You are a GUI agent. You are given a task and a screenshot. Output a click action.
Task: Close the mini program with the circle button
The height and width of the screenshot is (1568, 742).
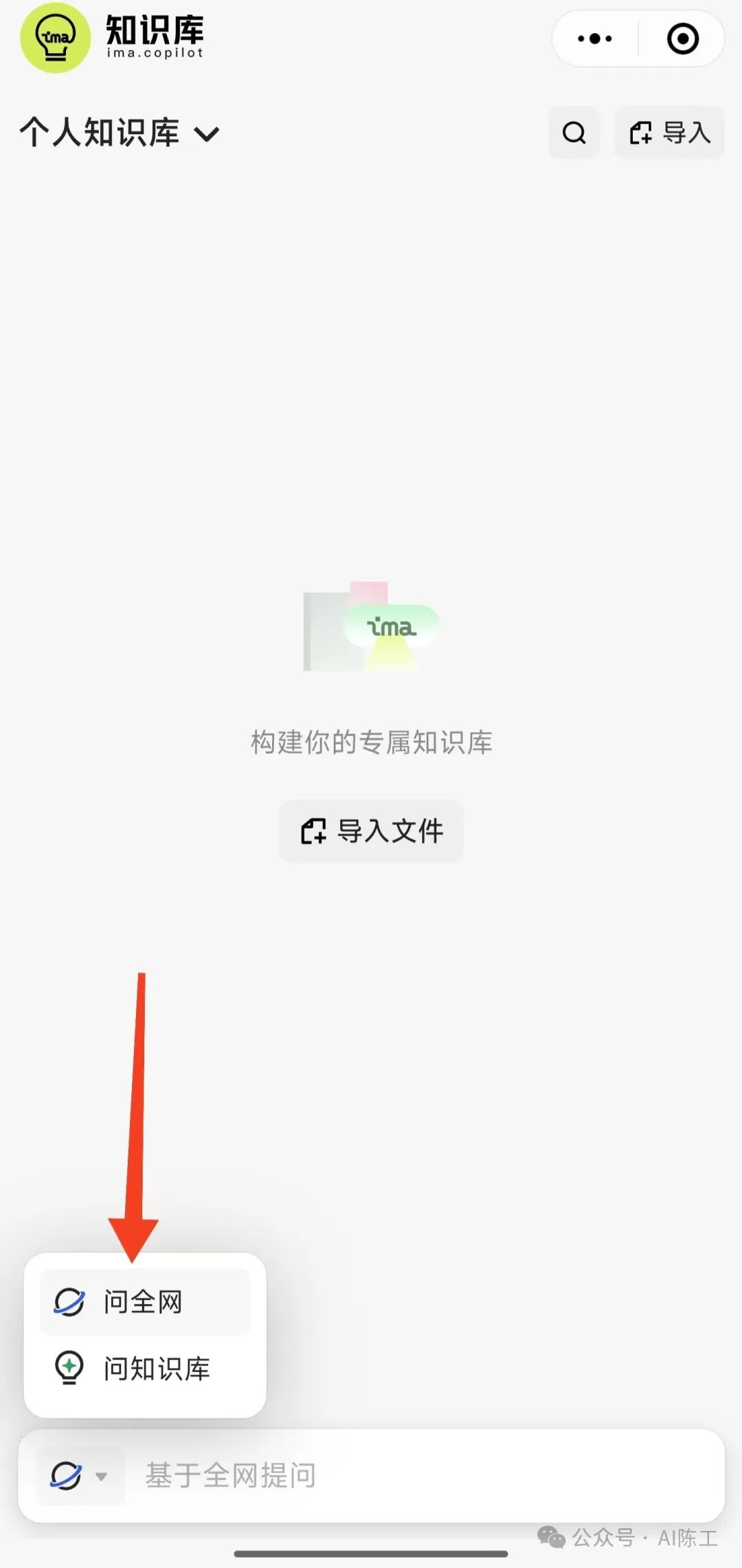683,39
